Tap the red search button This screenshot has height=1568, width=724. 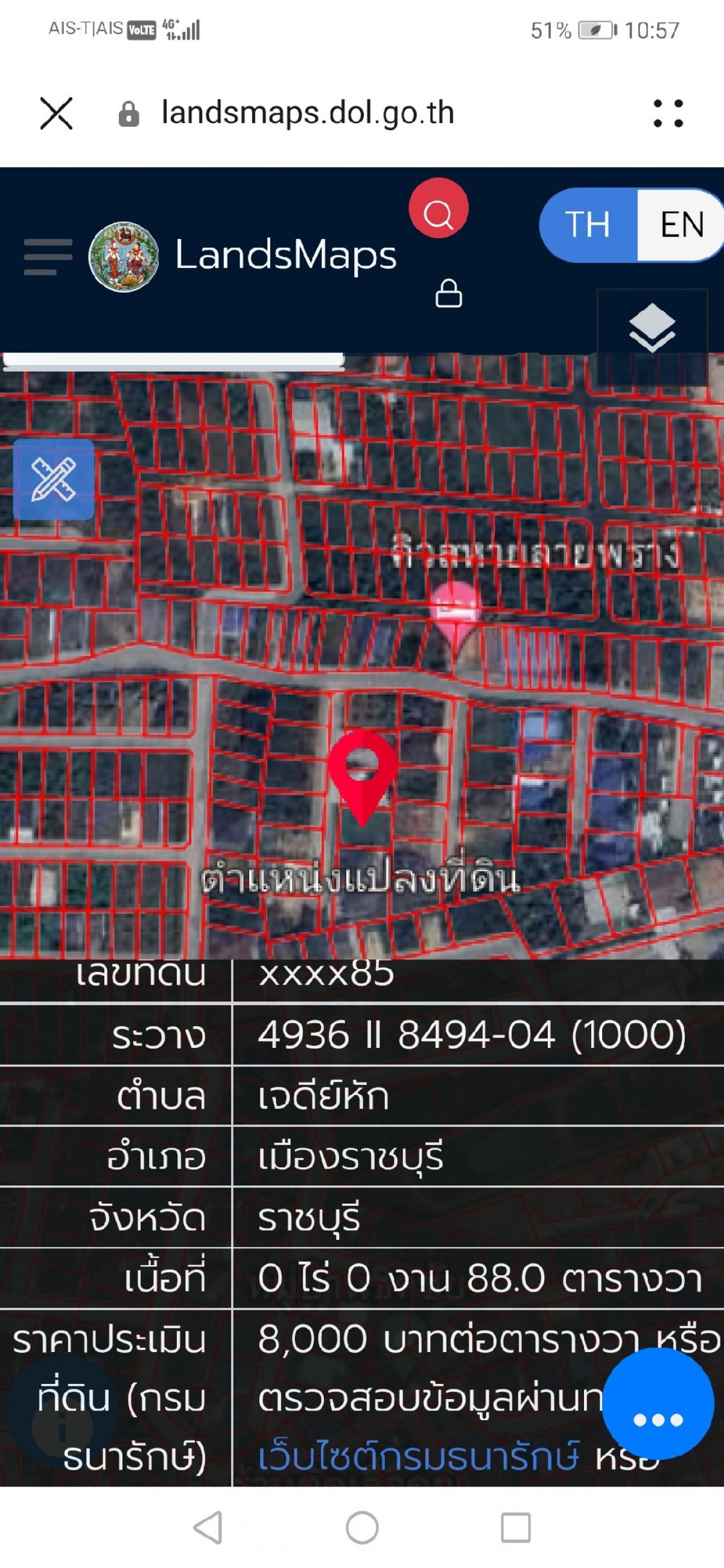pos(439,208)
